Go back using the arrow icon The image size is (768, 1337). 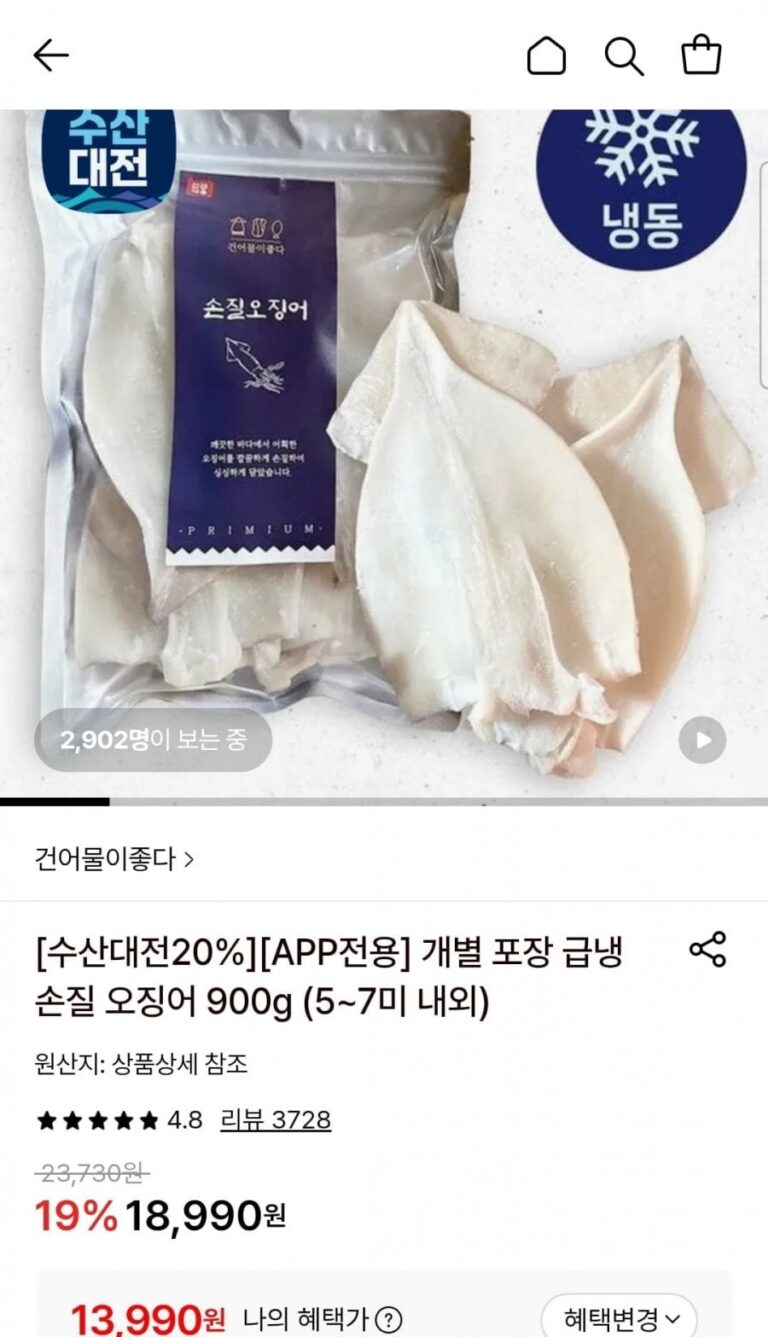tap(50, 56)
